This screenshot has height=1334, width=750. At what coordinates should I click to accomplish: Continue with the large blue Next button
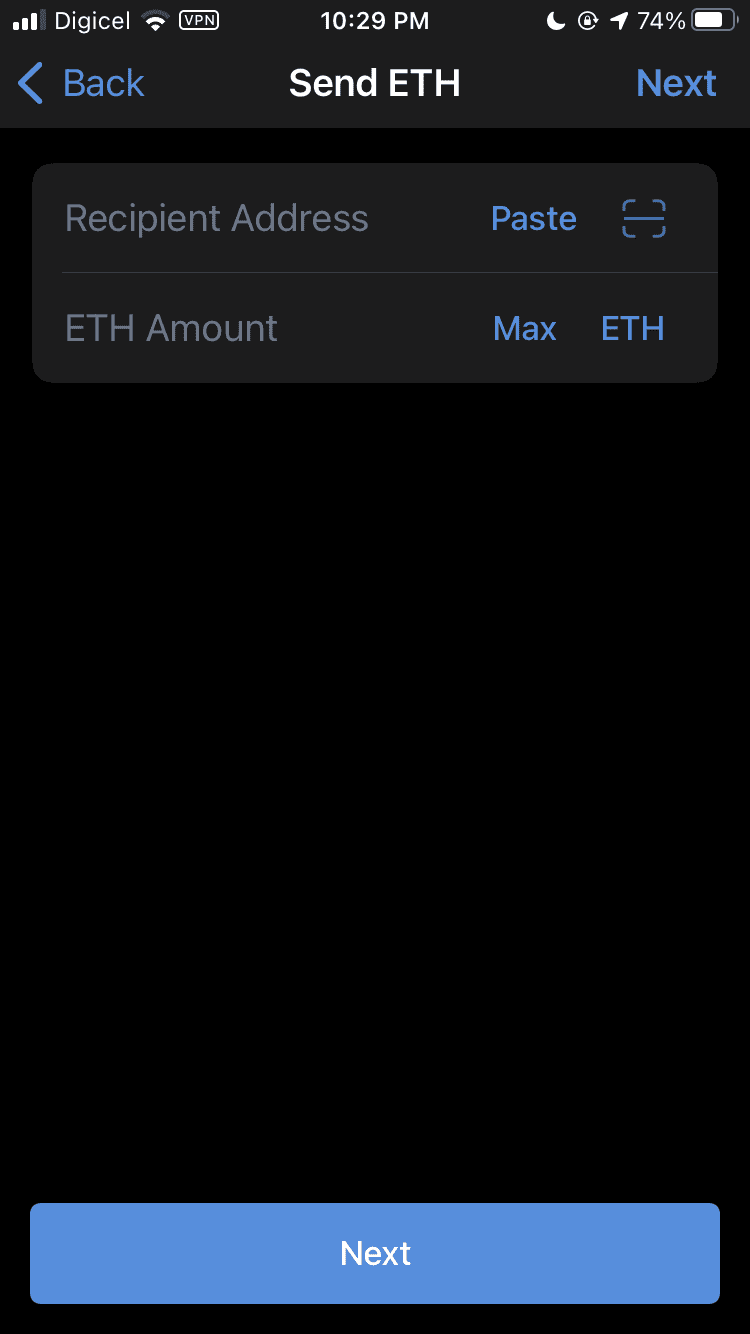(375, 1253)
